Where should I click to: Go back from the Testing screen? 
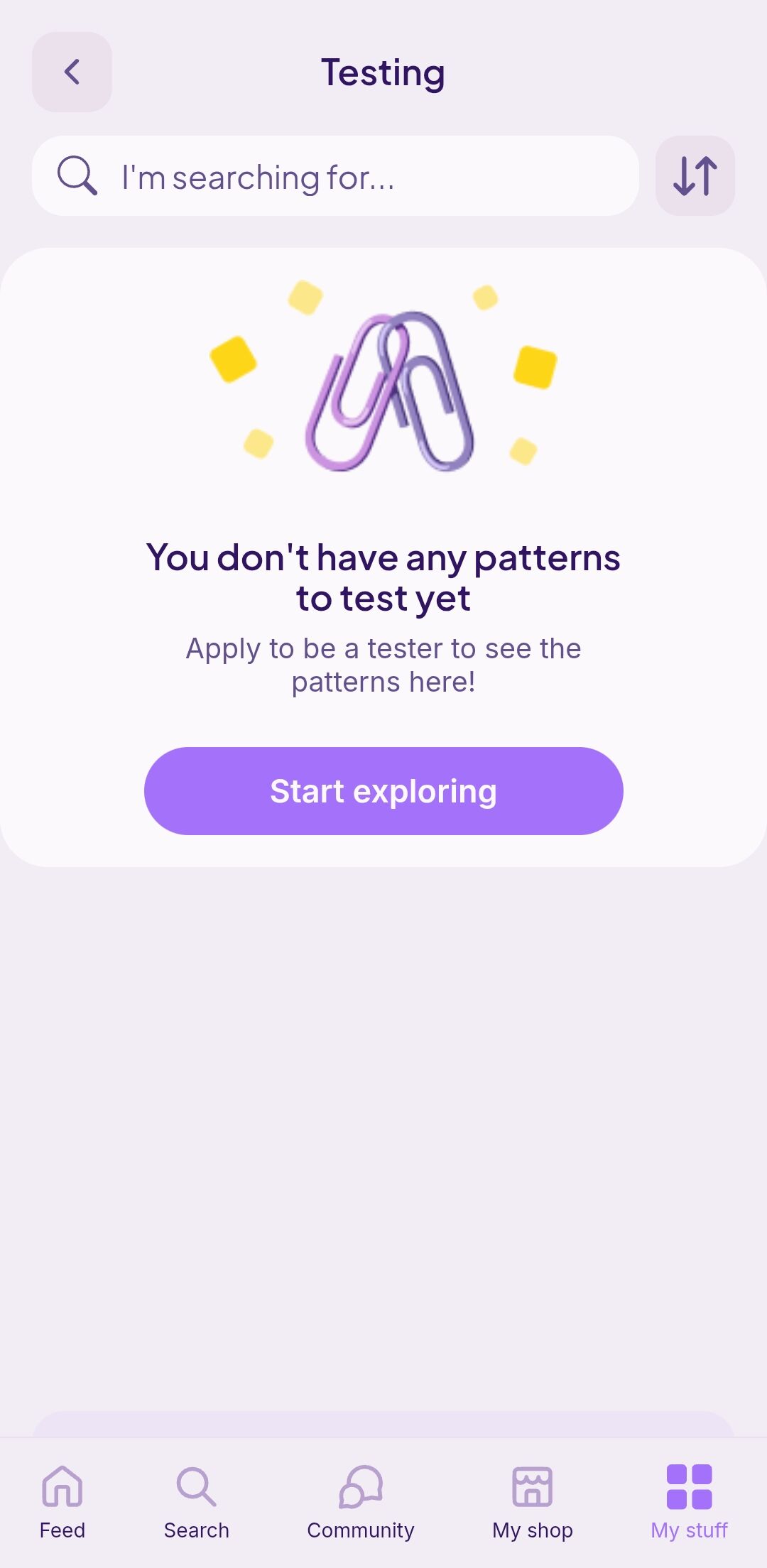(72, 72)
